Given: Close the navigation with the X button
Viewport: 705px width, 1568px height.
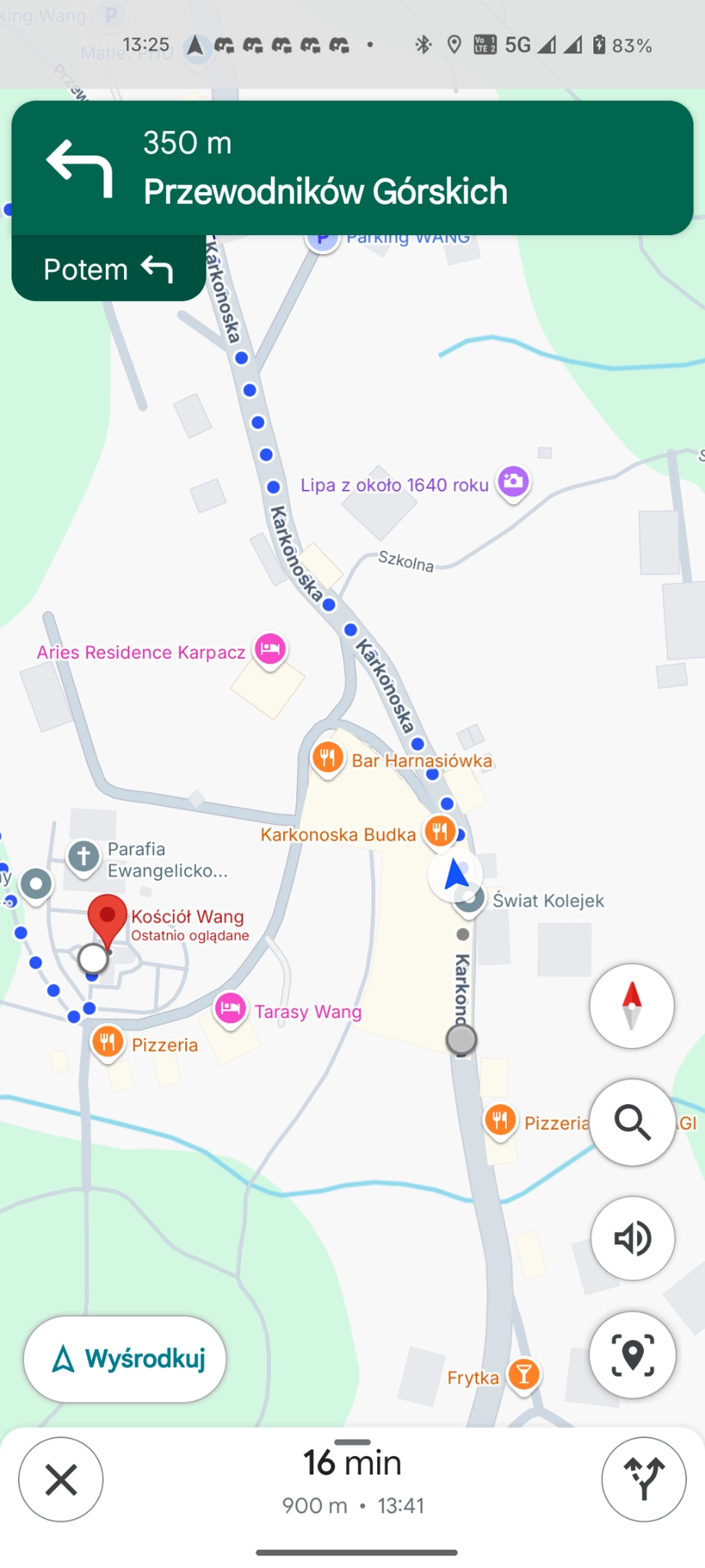Looking at the screenshot, I should click(x=61, y=1479).
